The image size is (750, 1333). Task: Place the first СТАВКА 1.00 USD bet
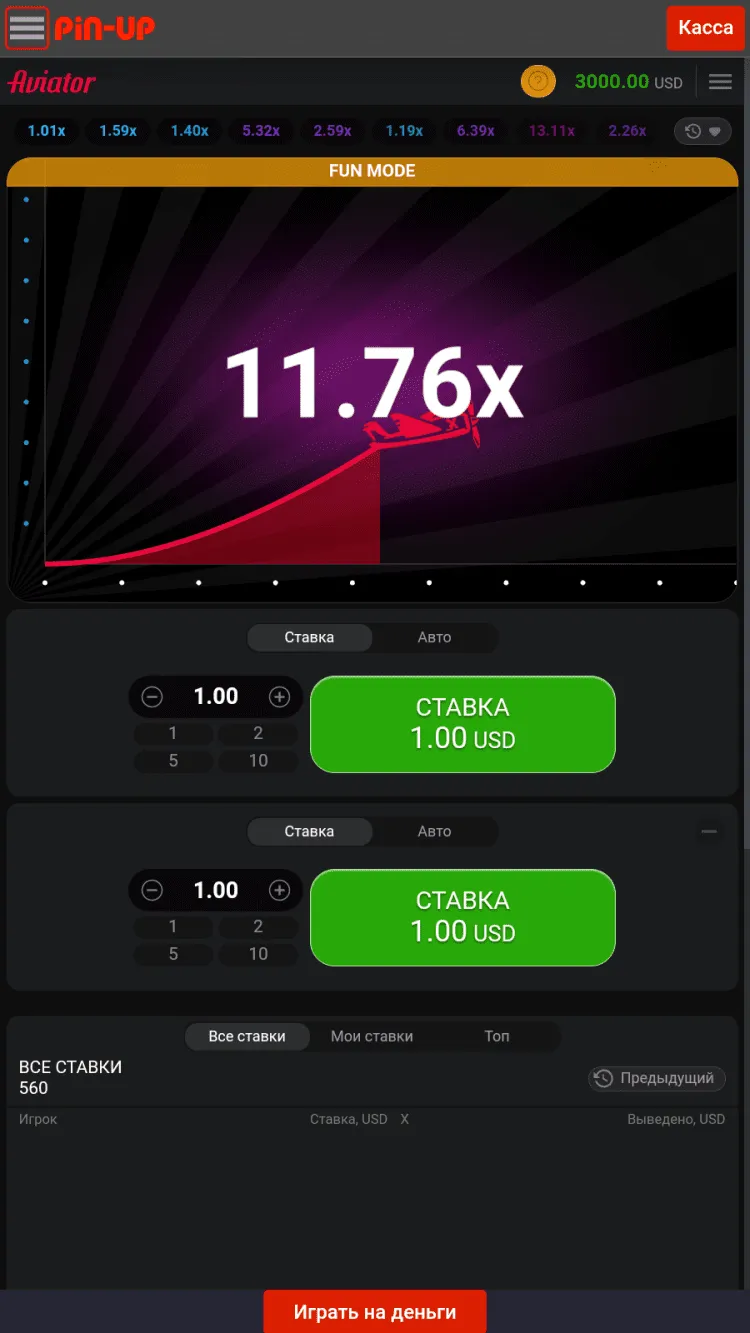(x=462, y=724)
